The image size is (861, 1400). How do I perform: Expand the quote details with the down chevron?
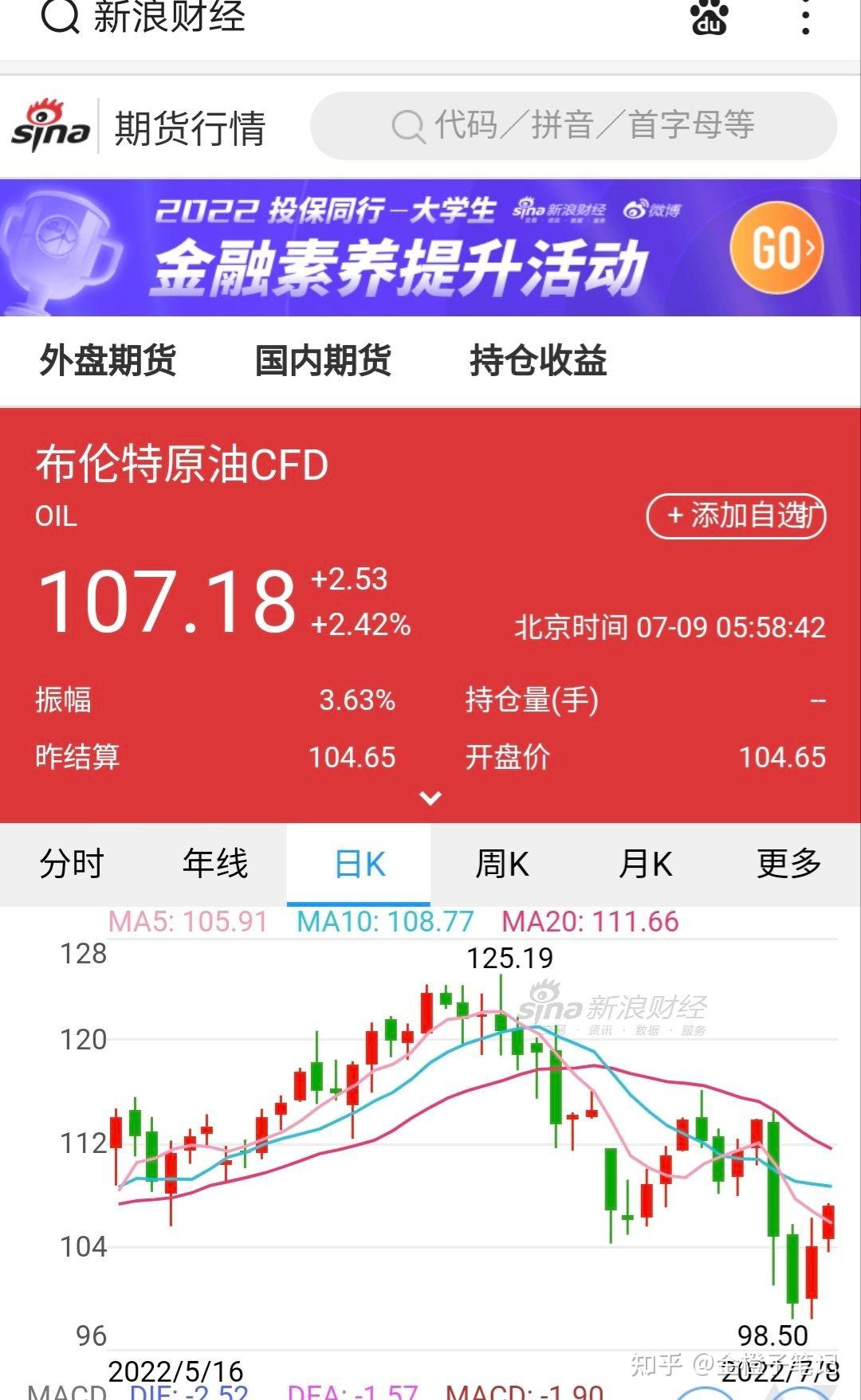(431, 796)
